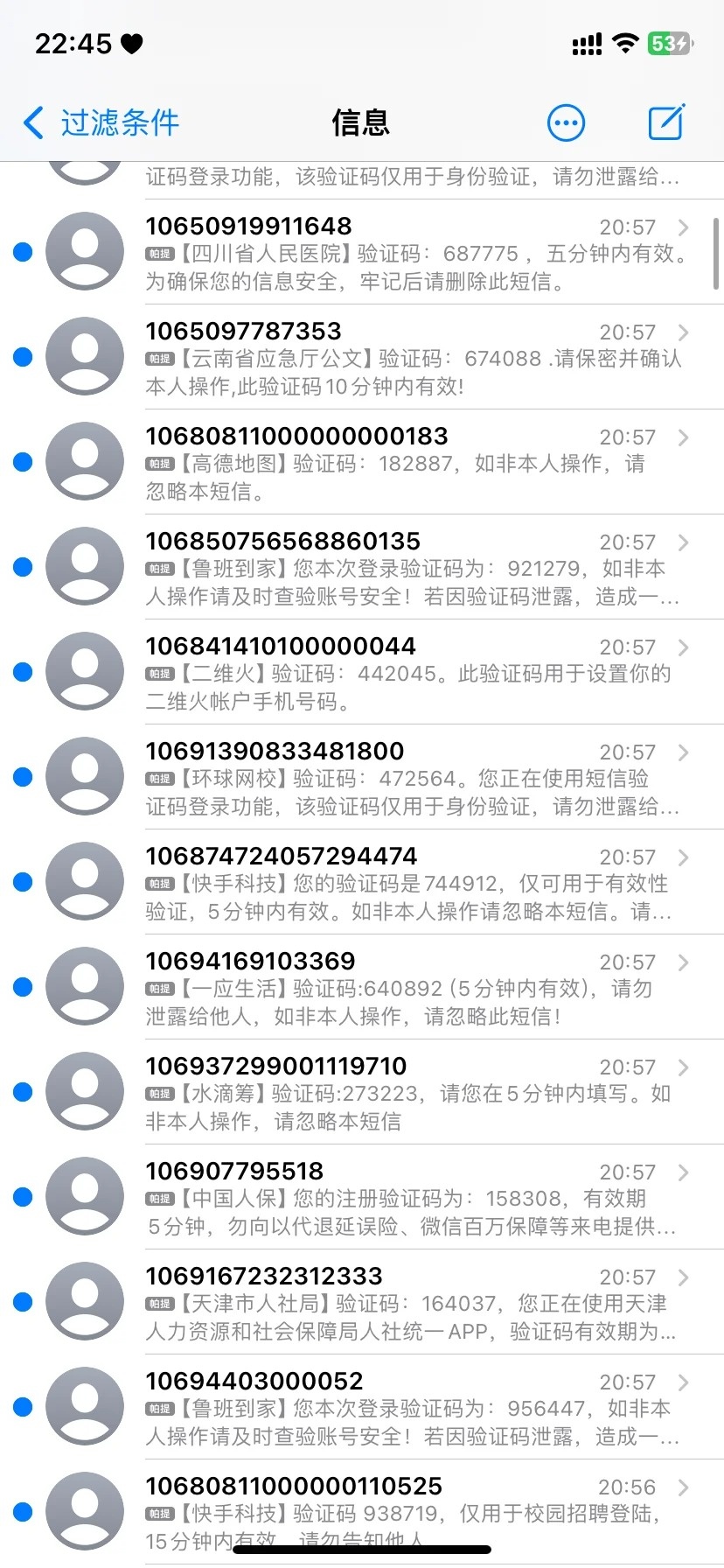Expand the 鲁班到家 956447 message via its chevron
This screenshot has width=724, height=1568.
[x=684, y=1382]
